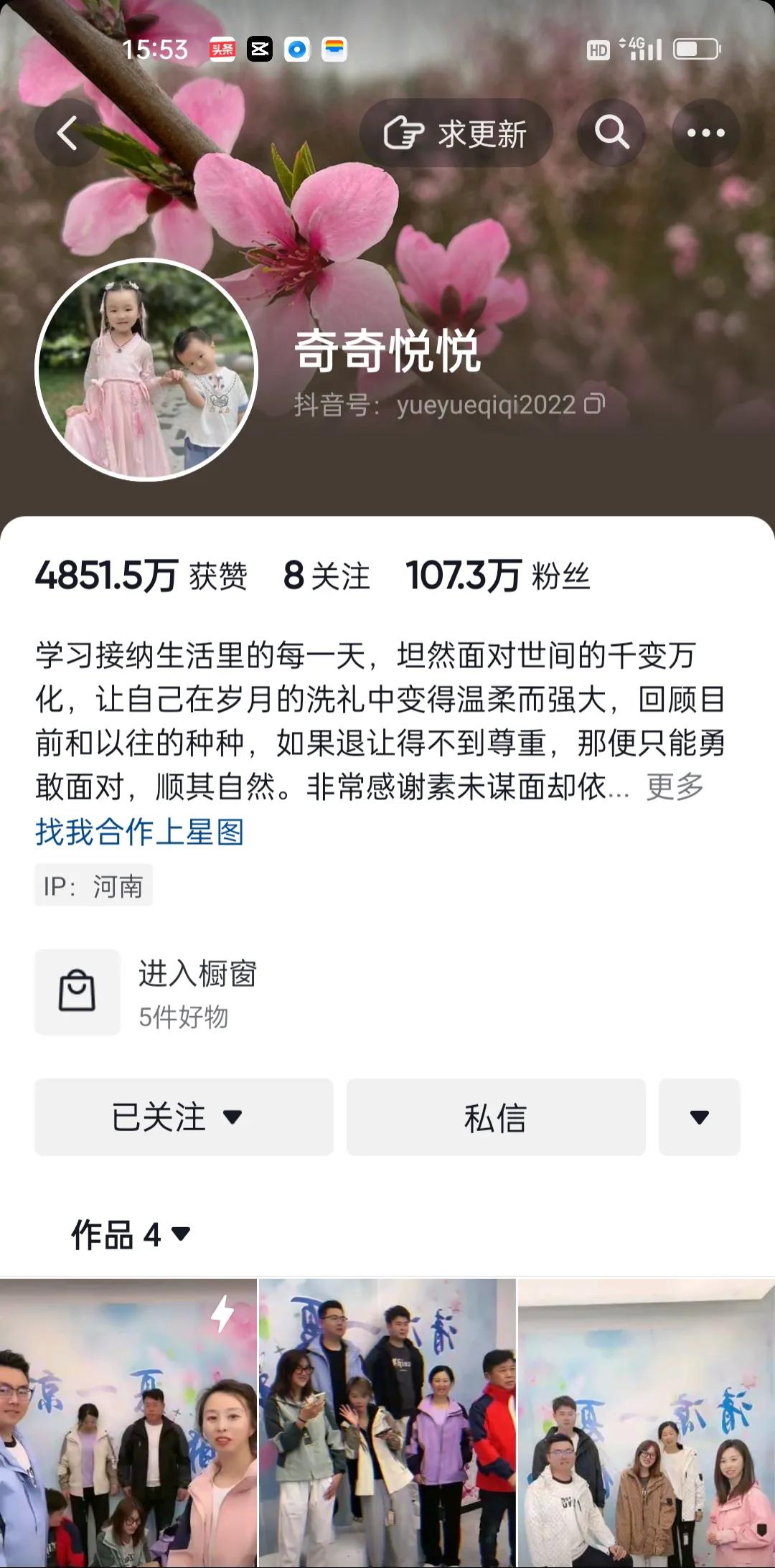
Task: Expand the bio with 更多
Action: coord(675,787)
